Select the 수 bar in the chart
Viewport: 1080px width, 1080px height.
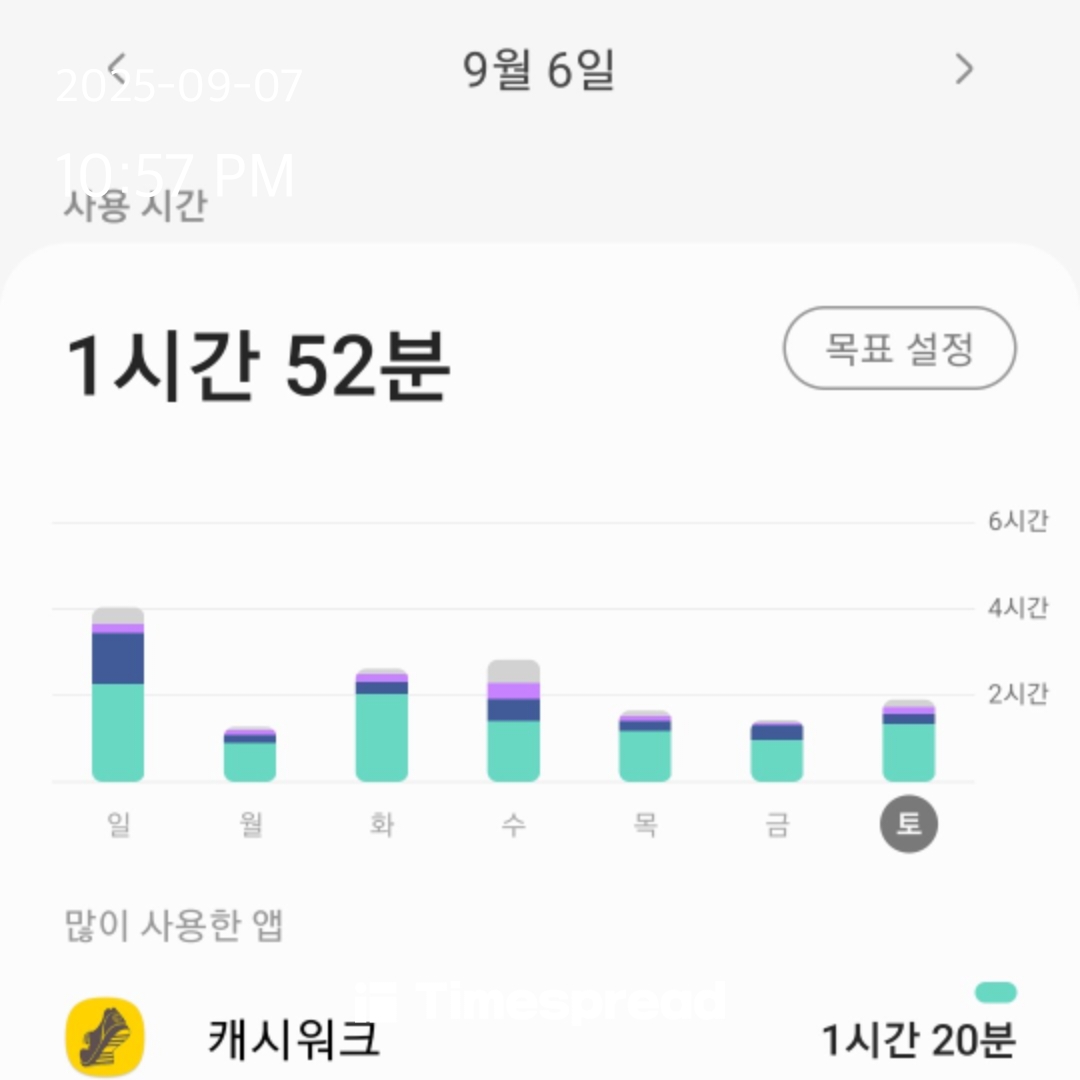(x=513, y=722)
